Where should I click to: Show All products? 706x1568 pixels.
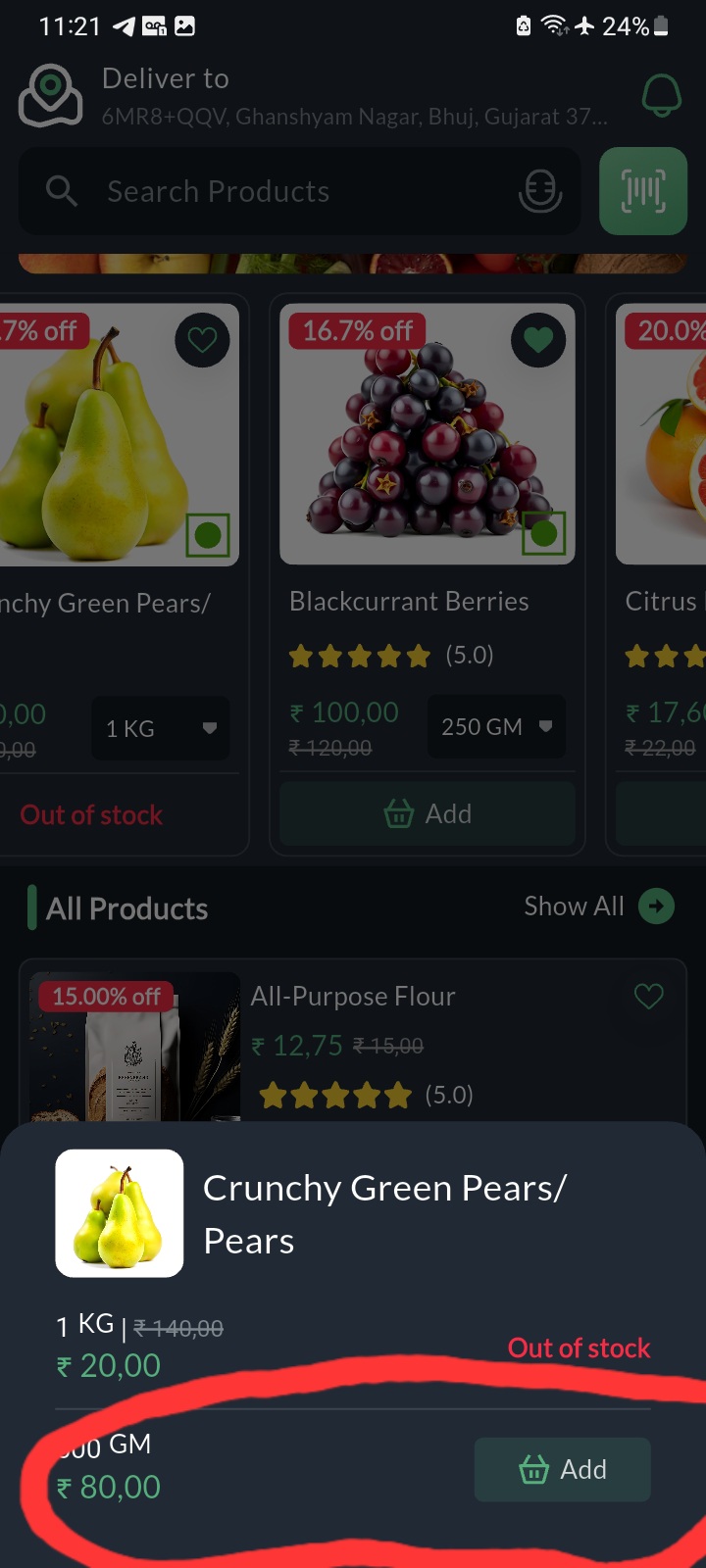point(598,906)
